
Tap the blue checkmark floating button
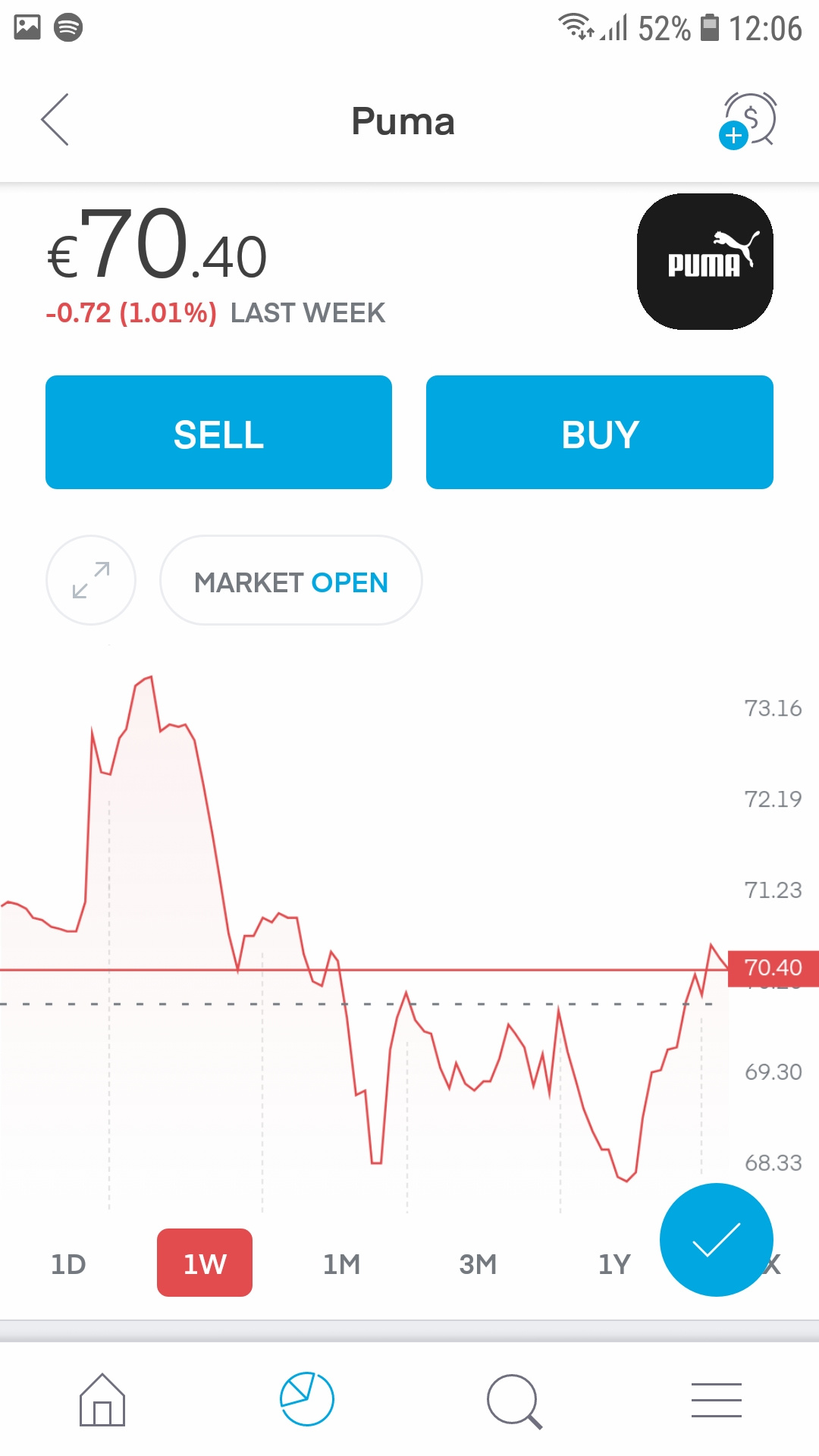[x=716, y=1240]
